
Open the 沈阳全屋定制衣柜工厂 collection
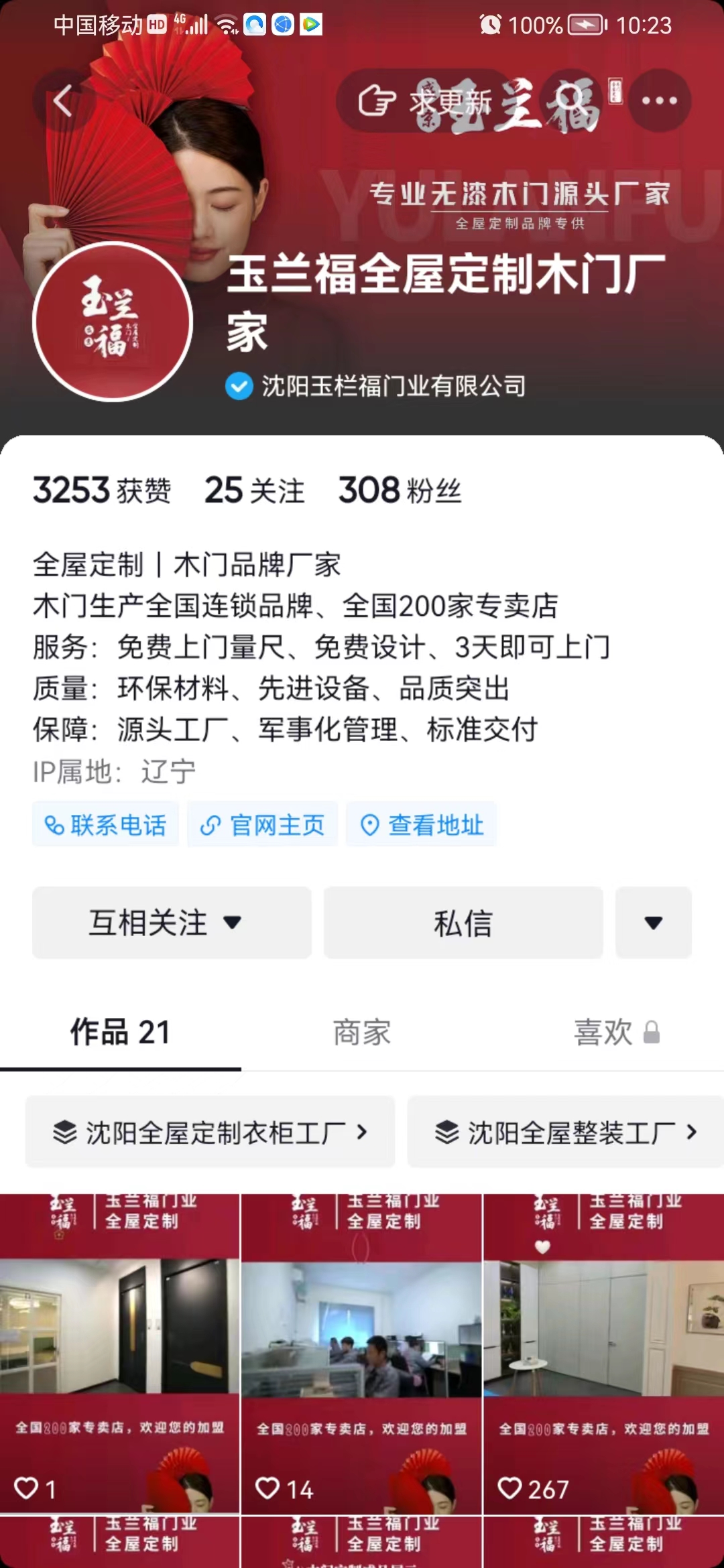(210, 1132)
